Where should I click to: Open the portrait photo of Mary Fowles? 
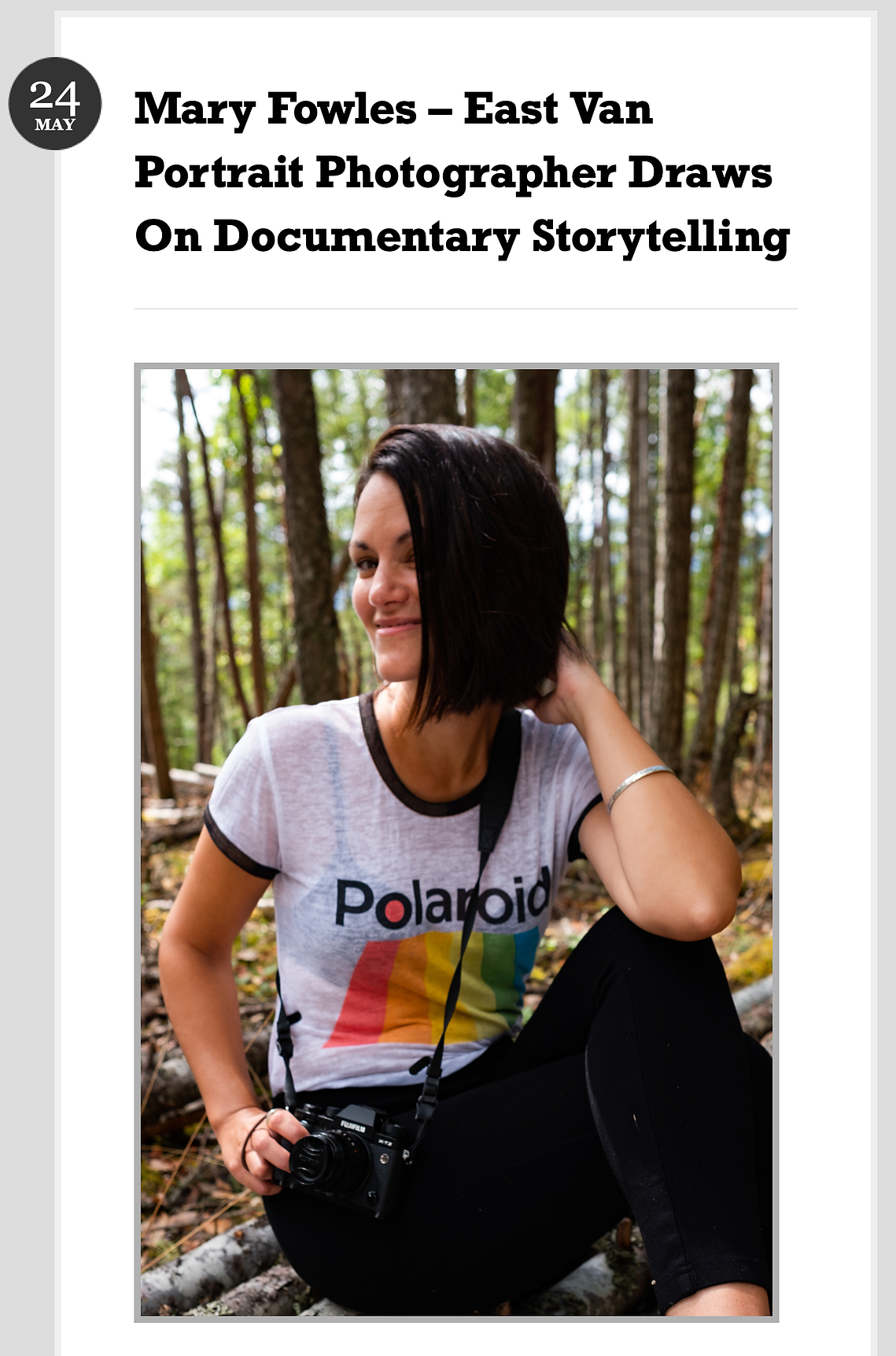[456, 842]
